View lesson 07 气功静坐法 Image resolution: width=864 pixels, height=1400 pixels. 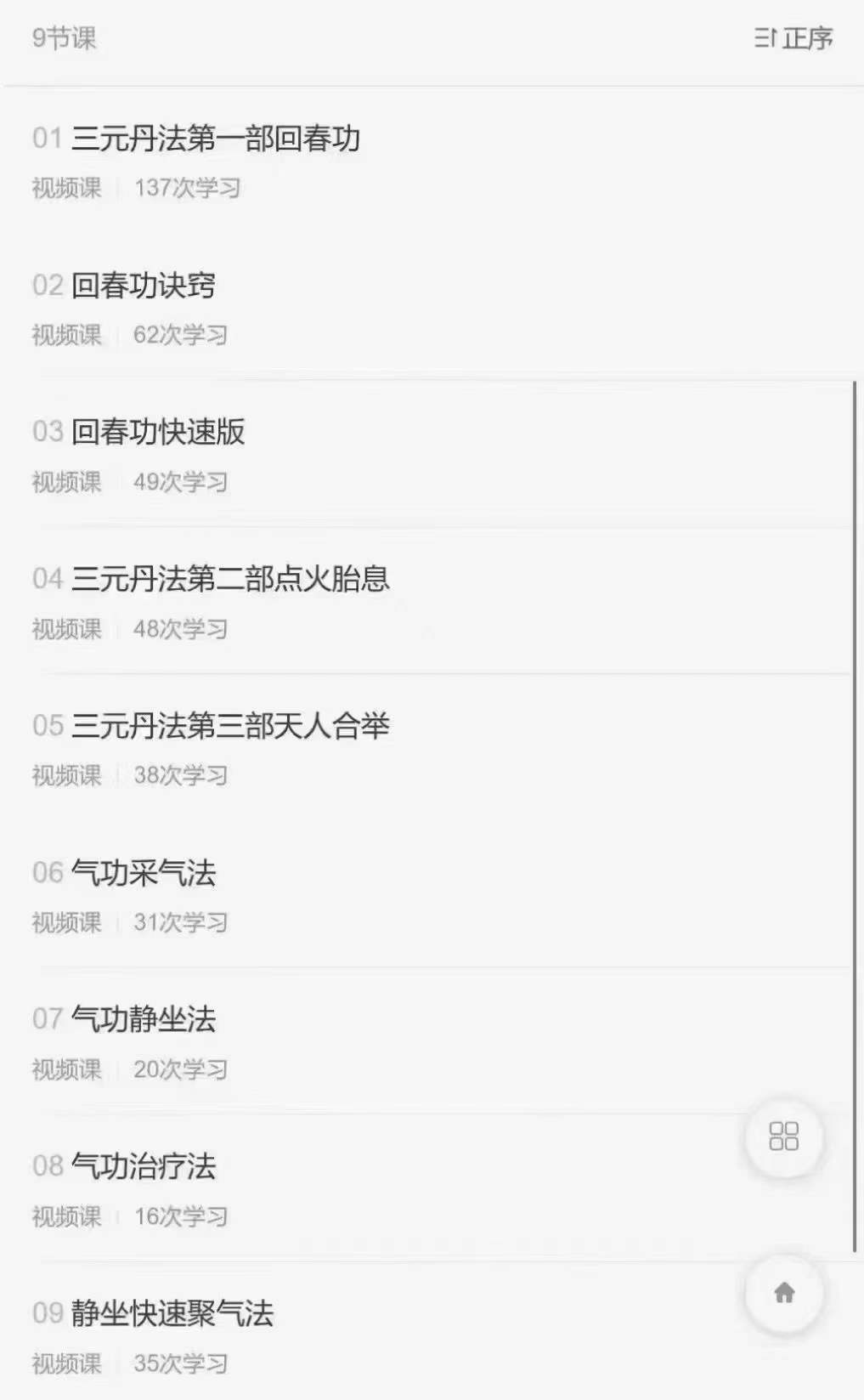click(x=143, y=1019)
